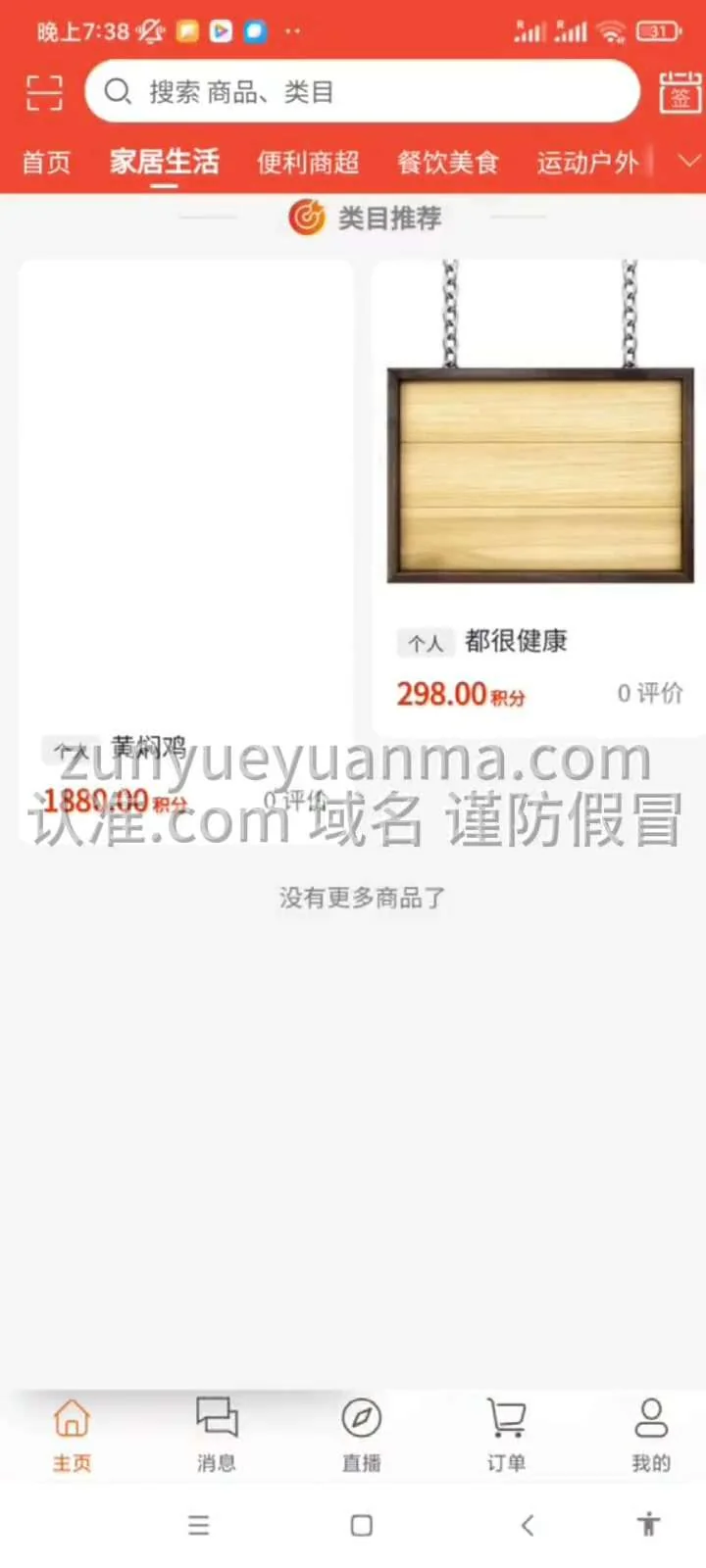Tap the system back button
The width and height of the screenshot is (706, 1568).
(527, 1525)
